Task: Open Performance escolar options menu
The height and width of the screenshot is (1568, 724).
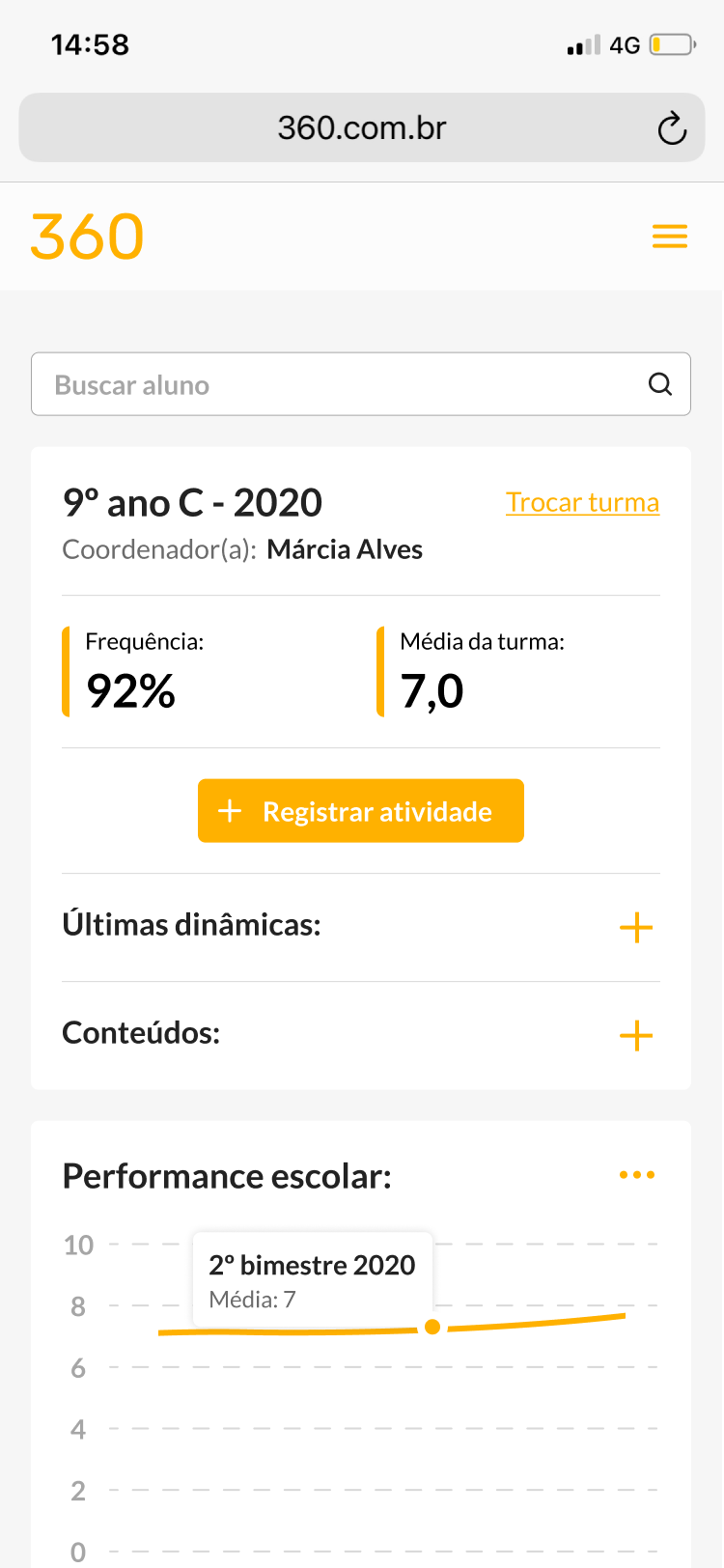Action: pos(637,1175)
